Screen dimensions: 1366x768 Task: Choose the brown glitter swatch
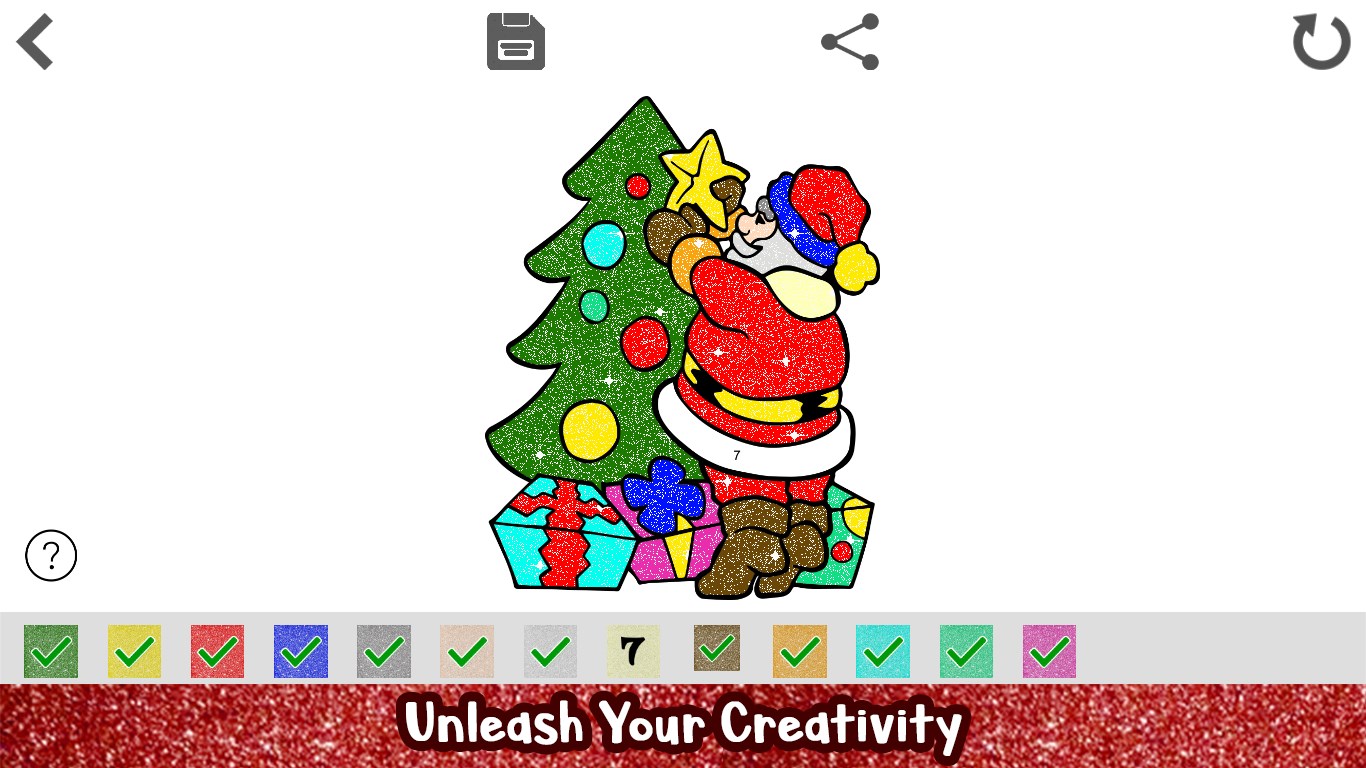pyautogui.click(x=717, y=648)
